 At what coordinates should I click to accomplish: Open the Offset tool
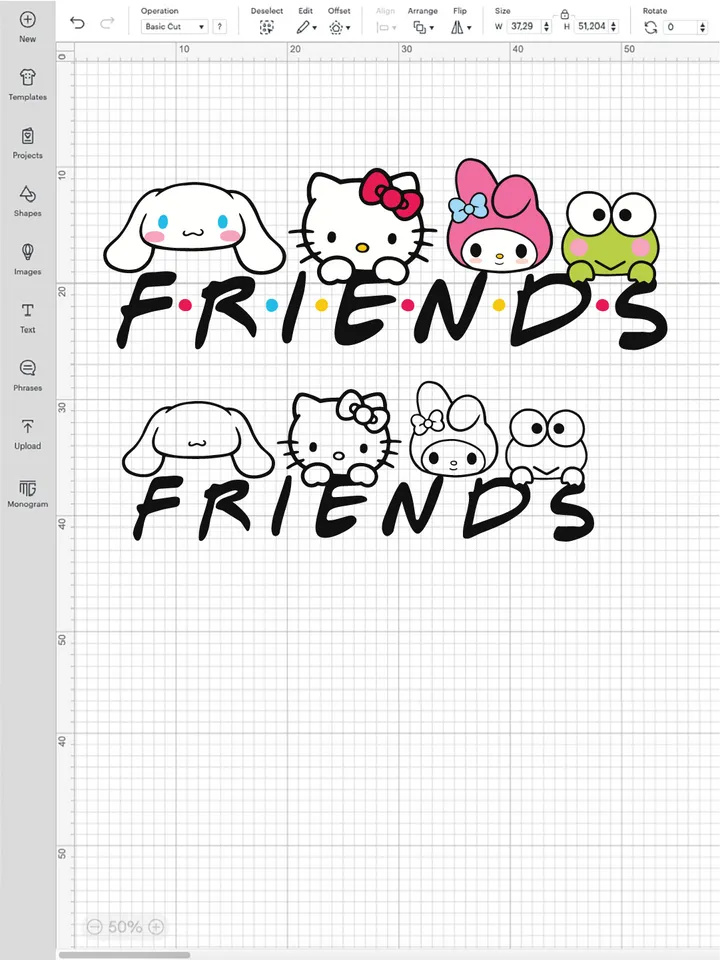pyautogui.click(x=339, y=27)
